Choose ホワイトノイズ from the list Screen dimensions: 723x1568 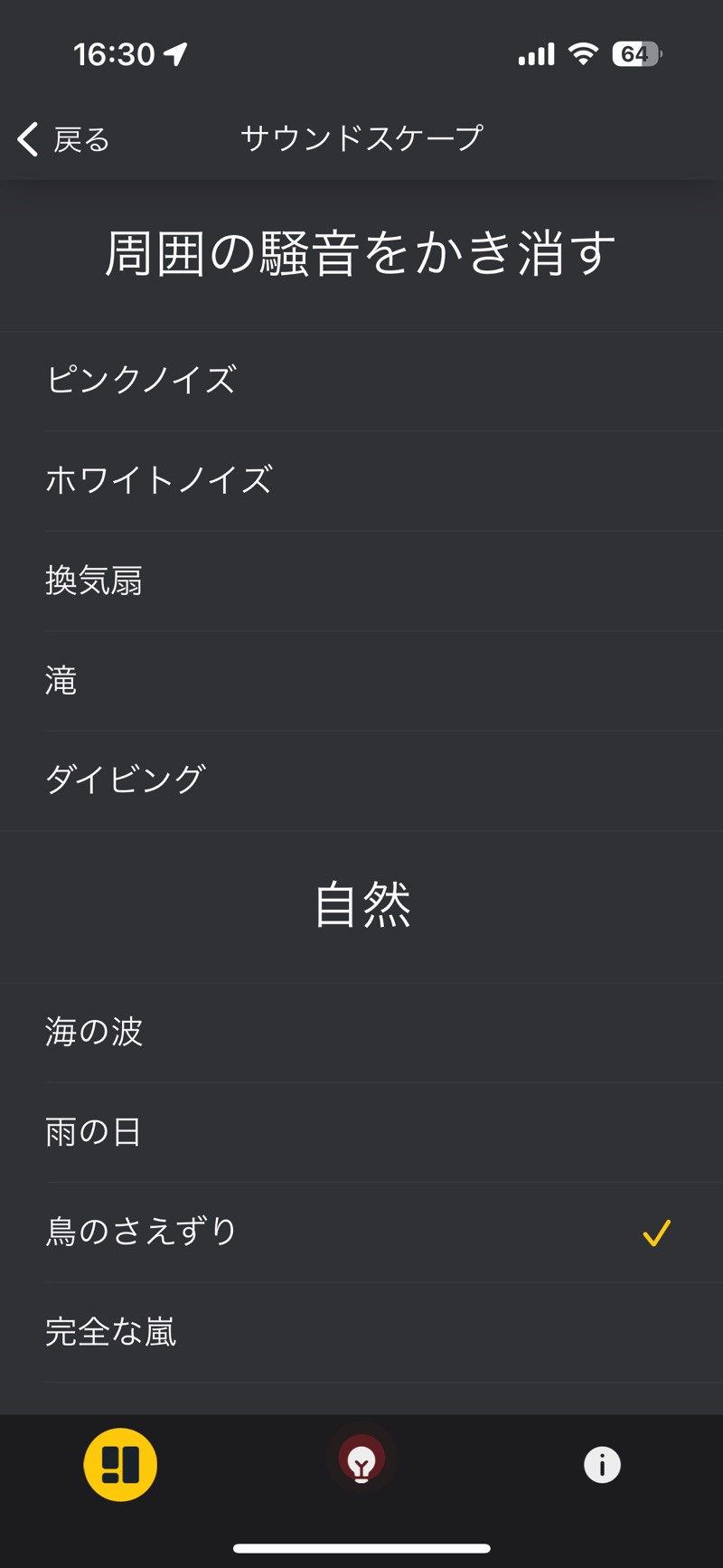pos(159,480)
